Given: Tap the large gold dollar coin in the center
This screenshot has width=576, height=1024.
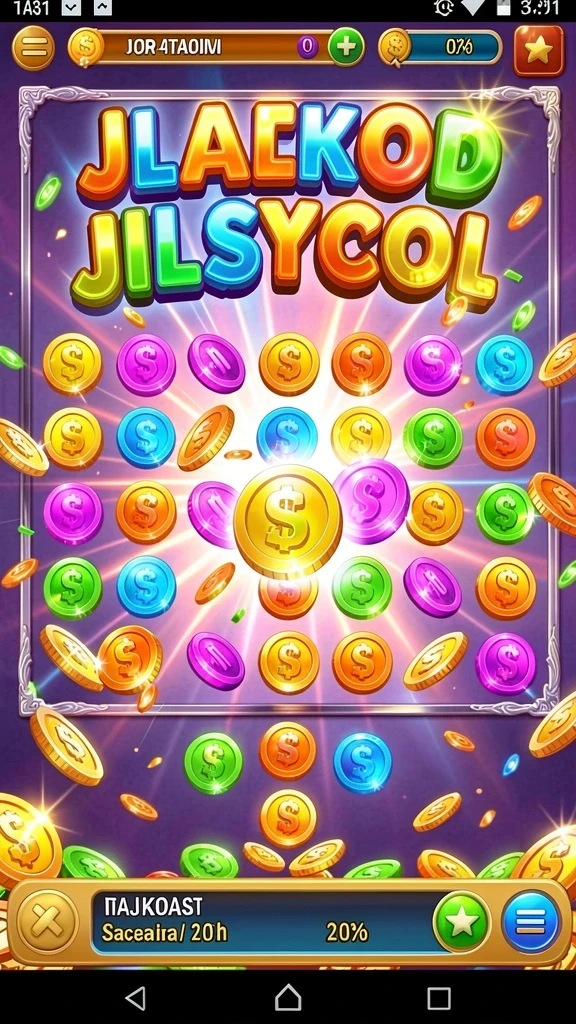Looking at the screenshot, I should pos(288,522).
